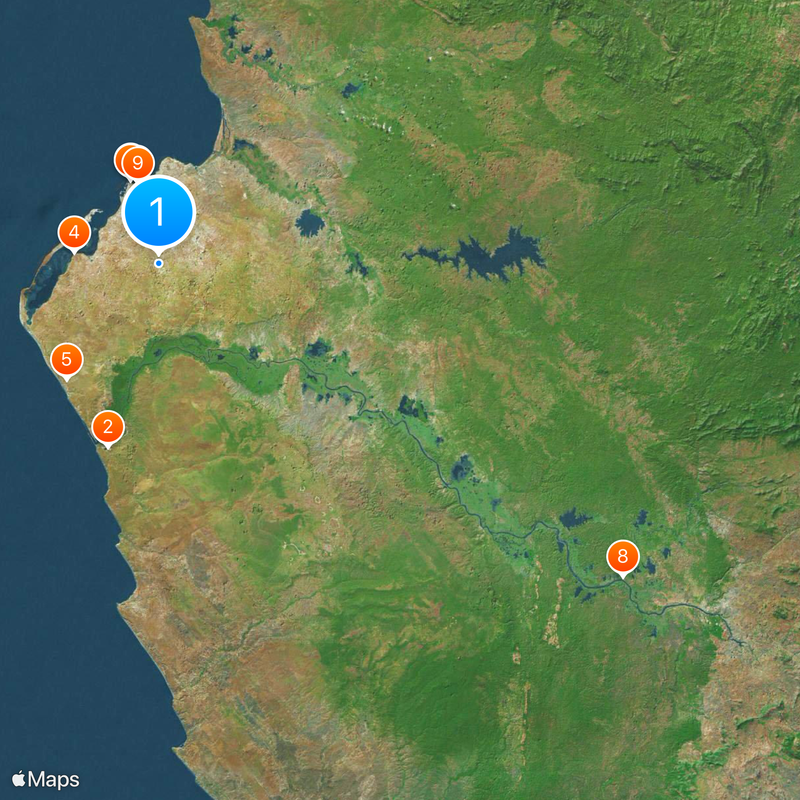Select the large blue pin numbered 1
The height and width of the screenshot is (800, 800).
click(x=157, y=212)
